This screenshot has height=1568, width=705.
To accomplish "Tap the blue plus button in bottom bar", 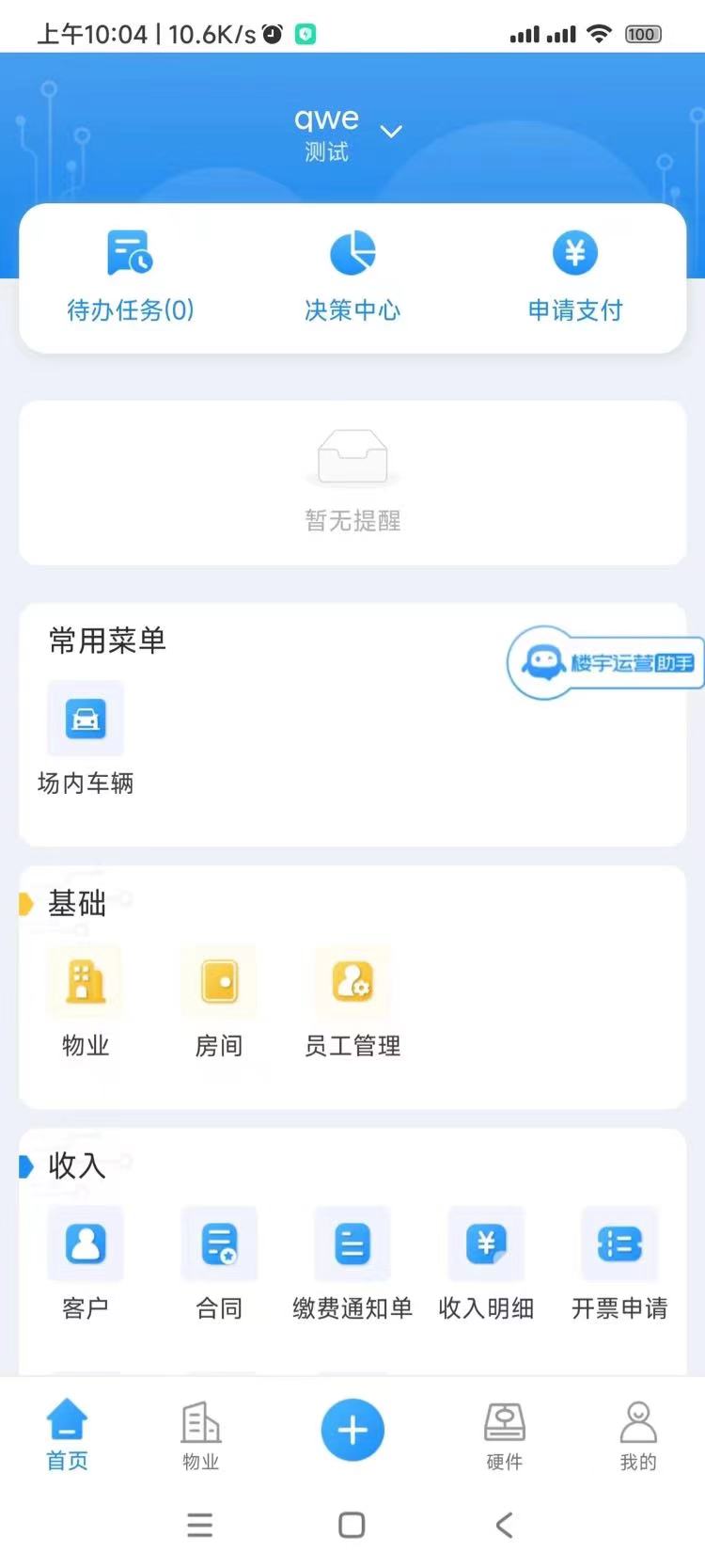I will [352, 1429].
